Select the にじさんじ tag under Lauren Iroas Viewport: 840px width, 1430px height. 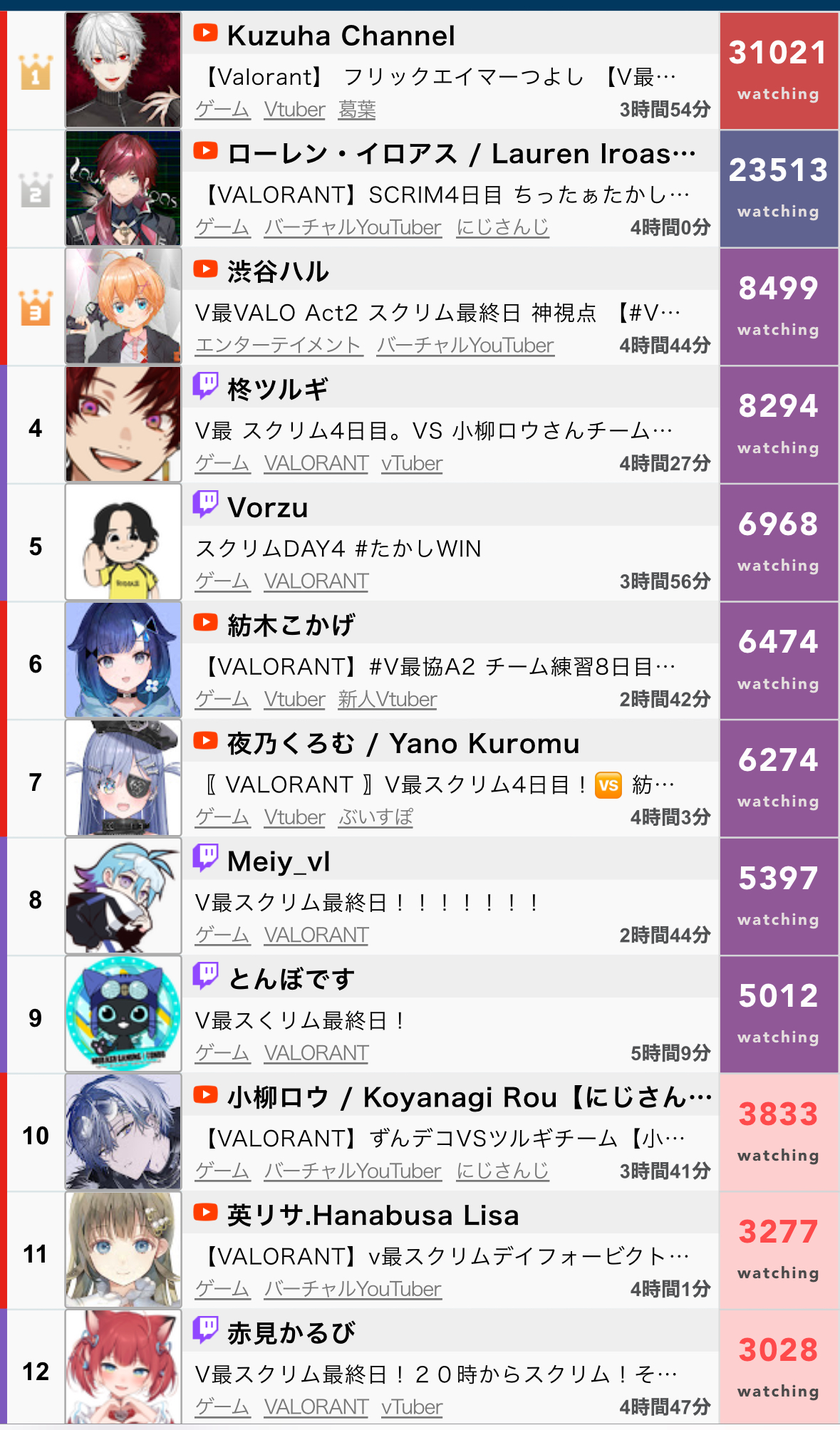pyautogui.click(x=502, y=227)
